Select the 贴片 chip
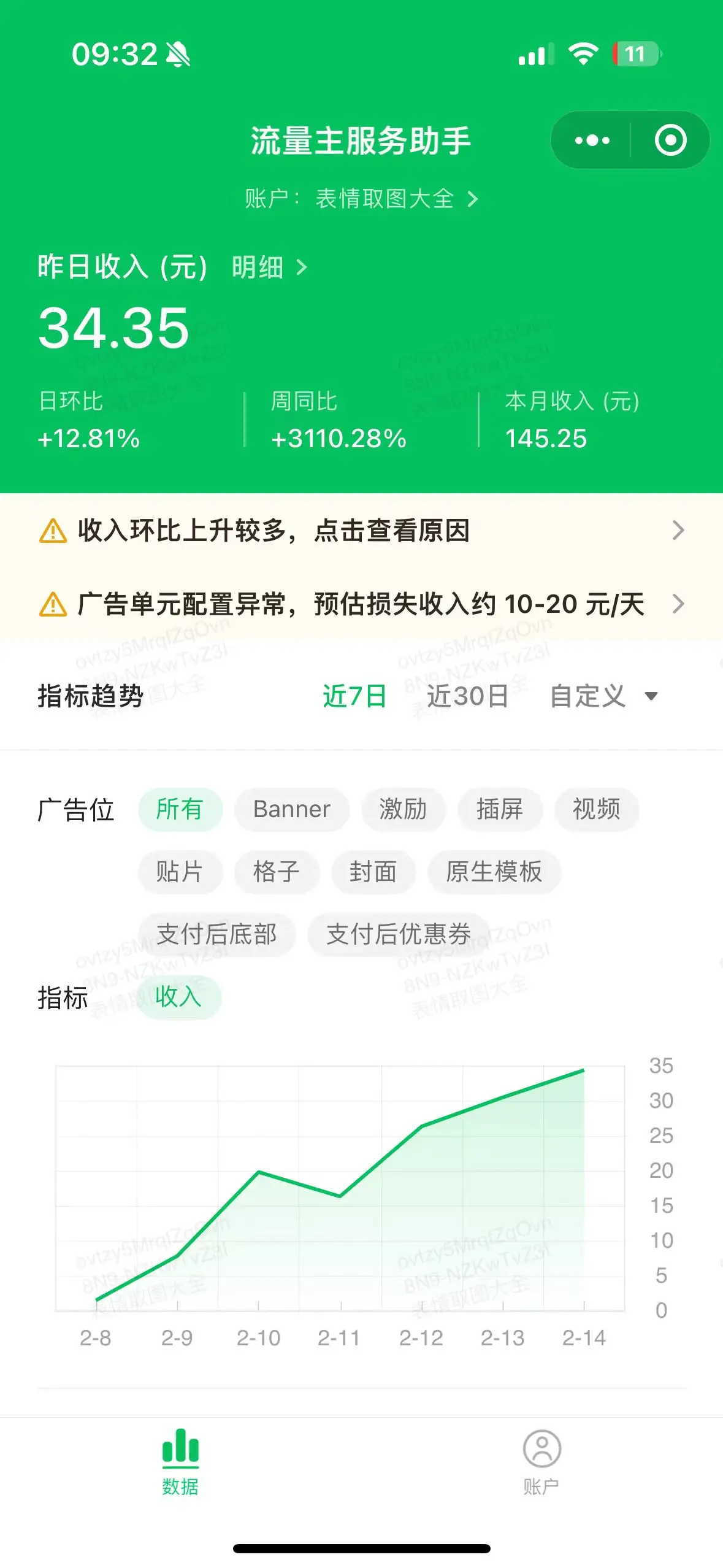Screen dimensions: 723x1568 click(180, 872)
